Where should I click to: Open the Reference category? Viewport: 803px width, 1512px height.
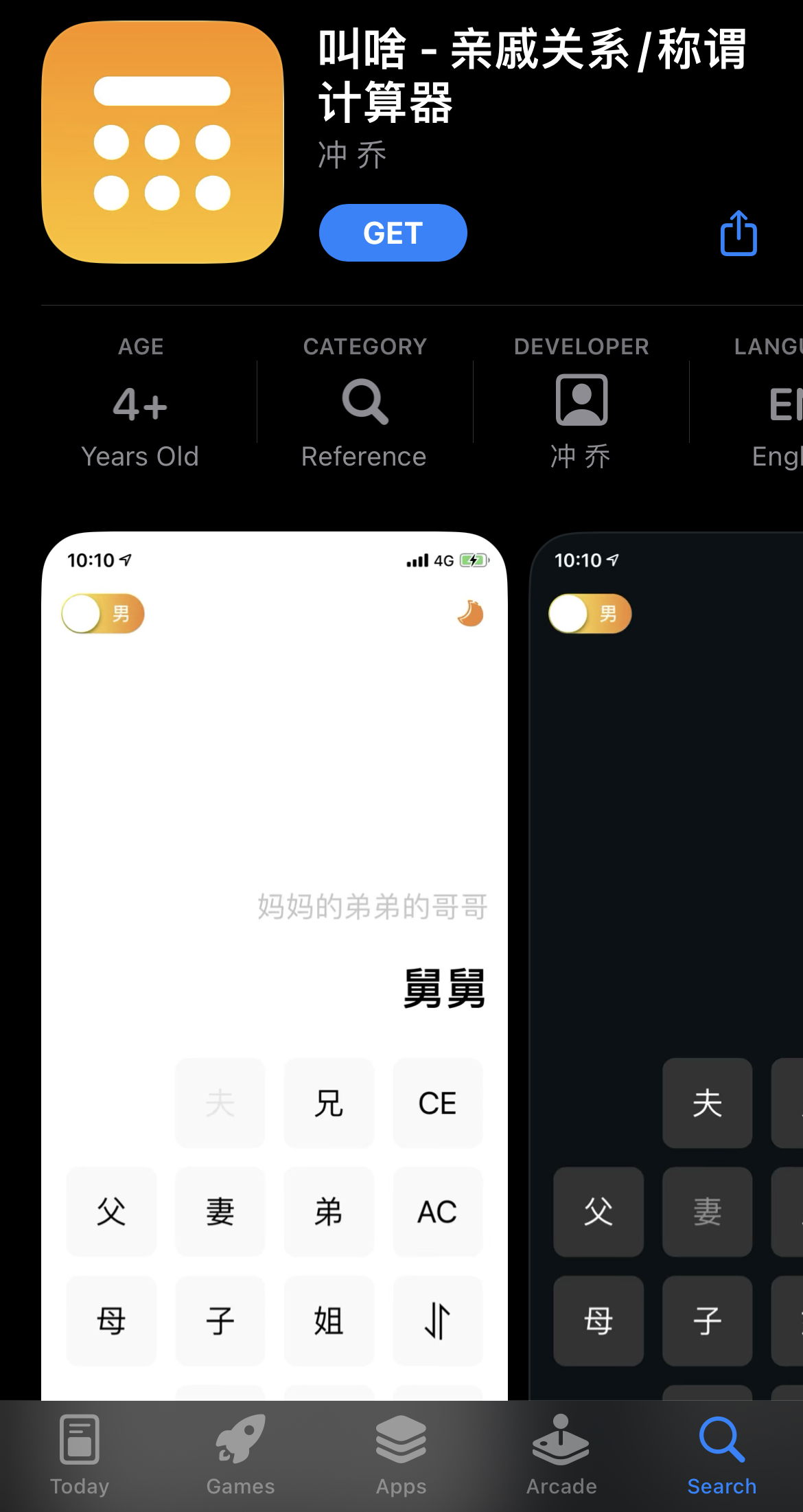pyautogui.click(x=364, y=419)
